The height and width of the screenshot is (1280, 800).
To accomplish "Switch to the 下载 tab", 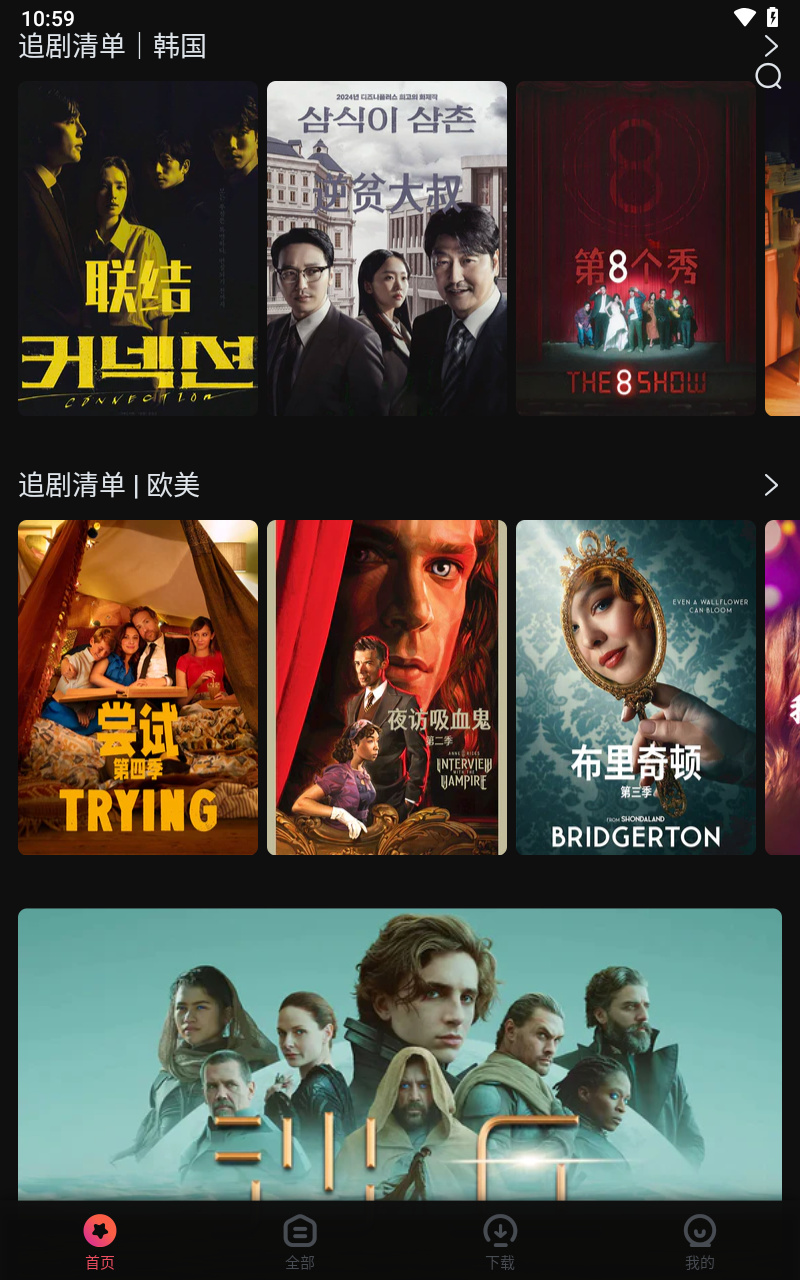I will click(500, 1242).
